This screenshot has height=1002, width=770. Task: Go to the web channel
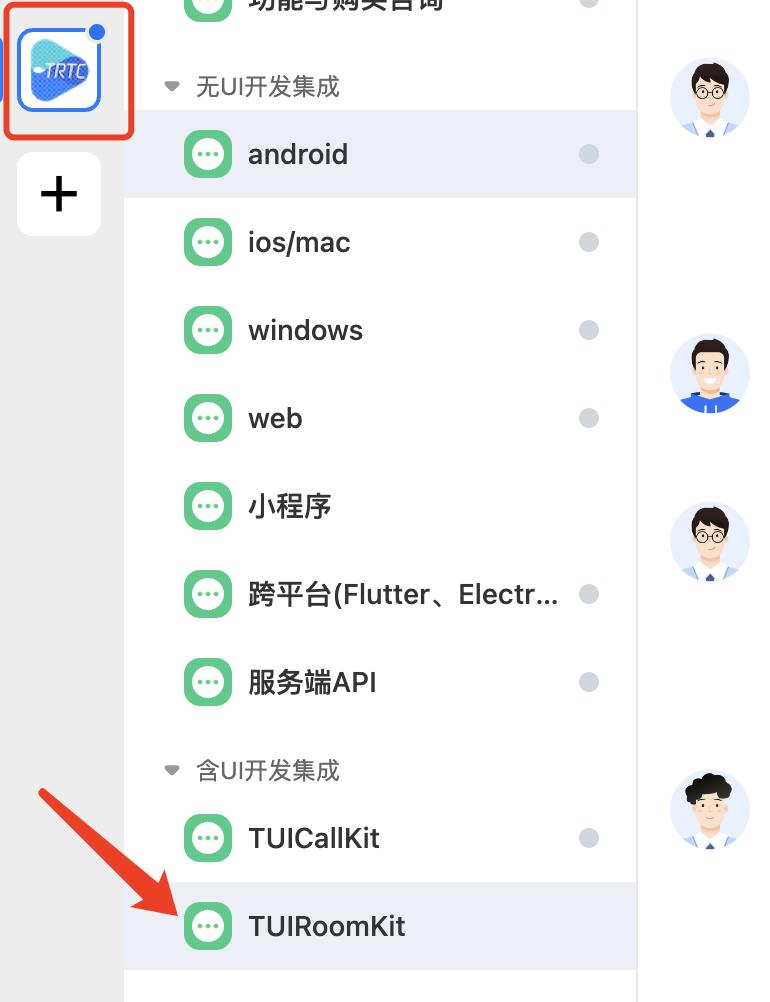click(x=275, y=418)
